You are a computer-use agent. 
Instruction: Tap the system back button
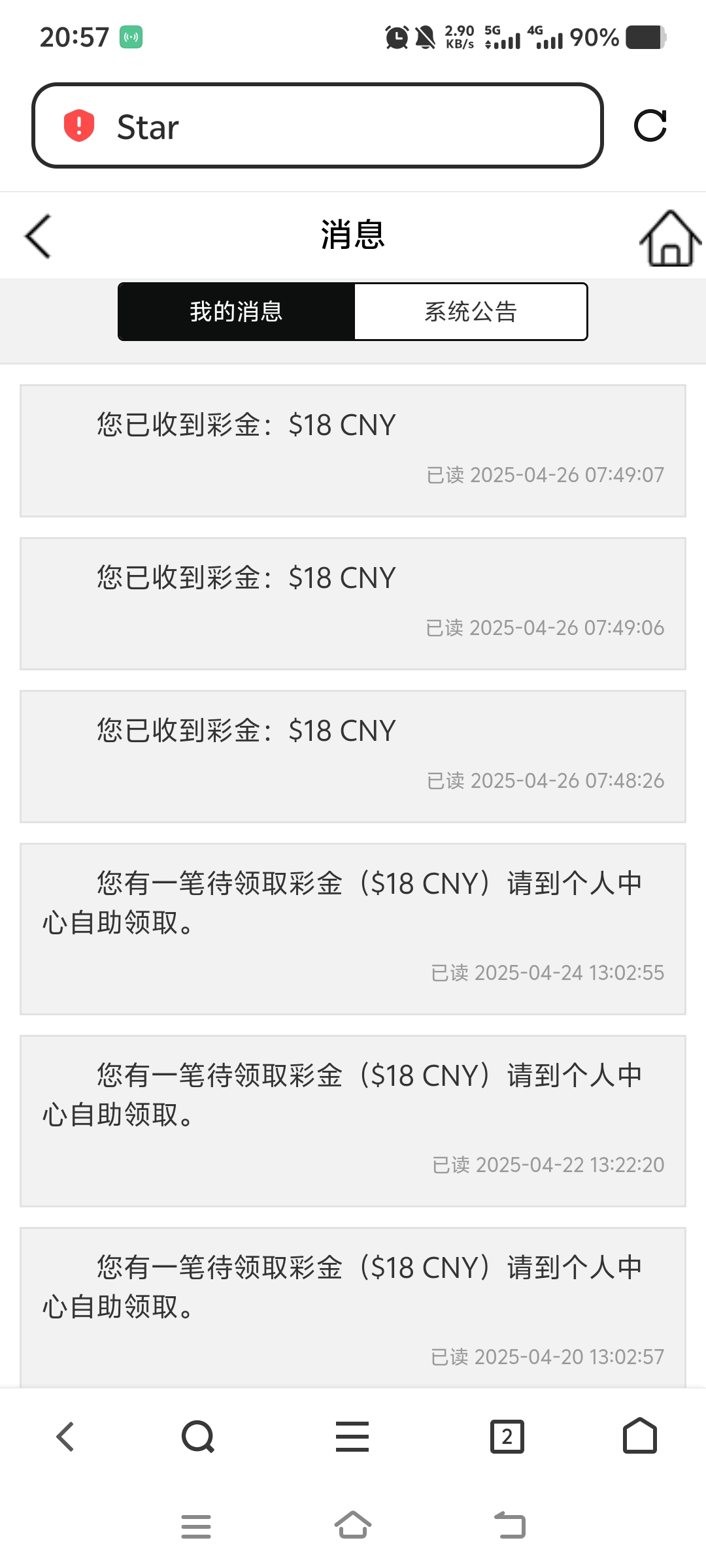510,1526
